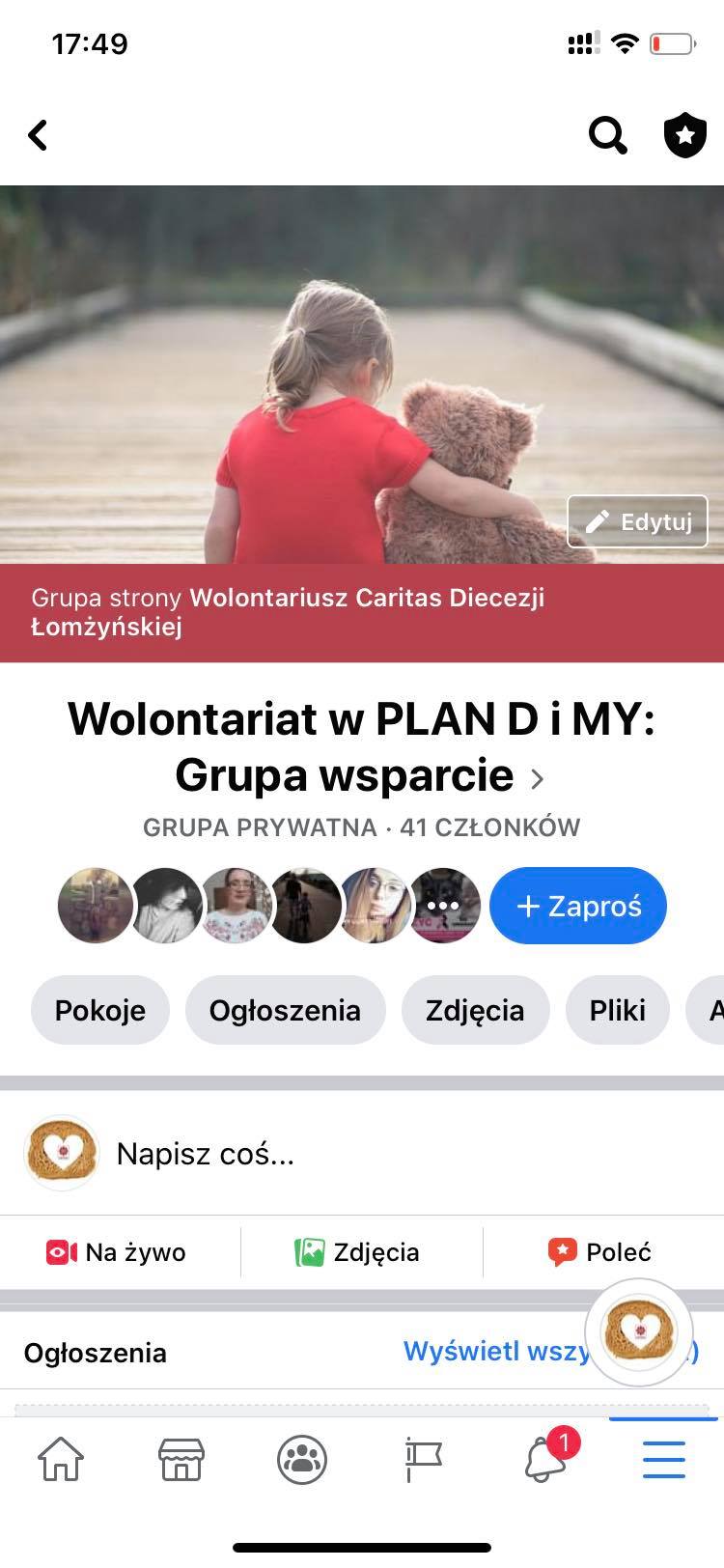
Task: Open group info via the title chevron
Action: [x=538, y=778]
